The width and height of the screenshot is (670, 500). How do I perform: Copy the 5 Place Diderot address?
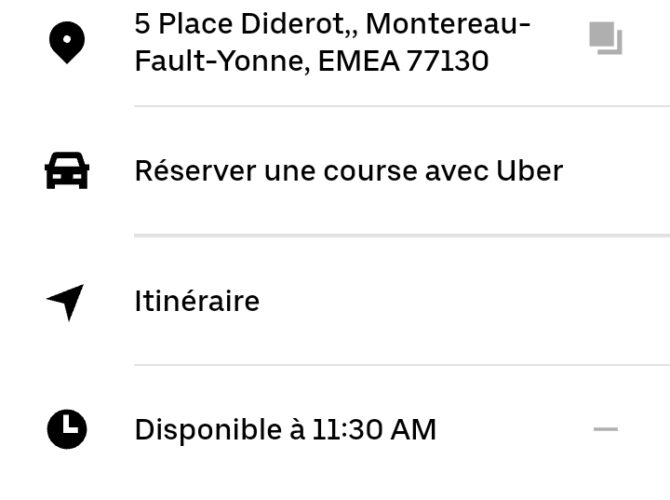[x=605, y=39]
